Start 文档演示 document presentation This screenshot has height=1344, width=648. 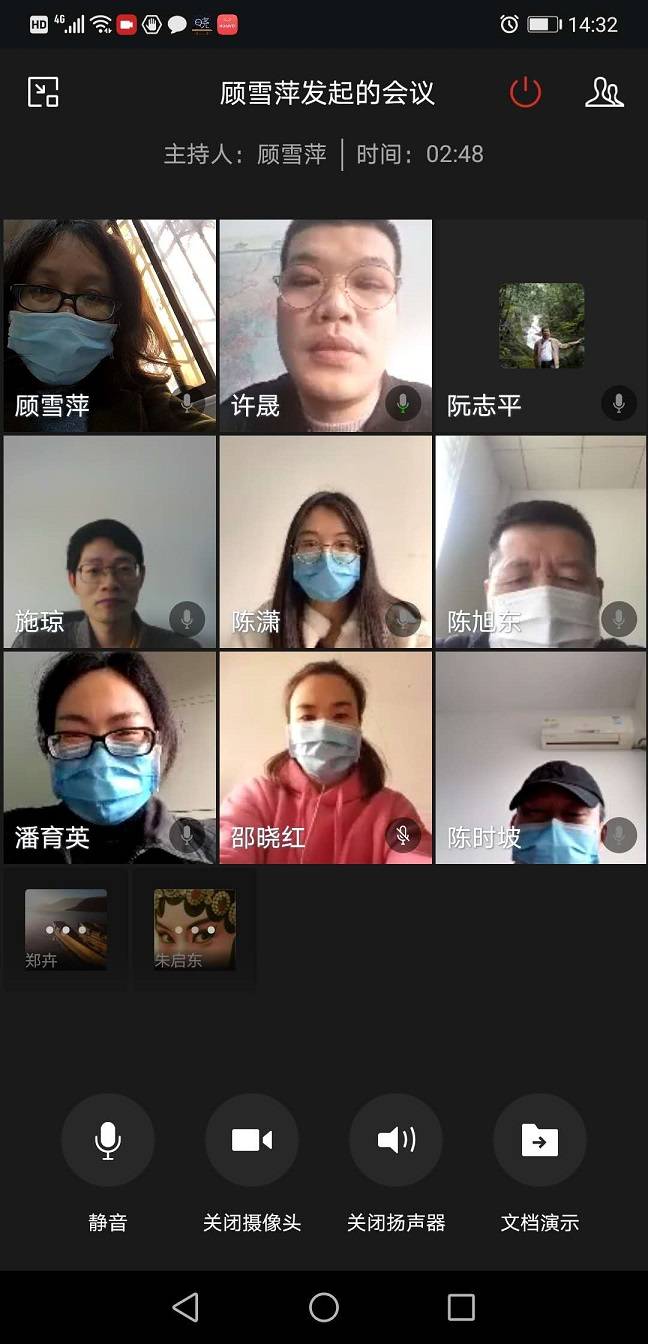(x=540, y=1140)
